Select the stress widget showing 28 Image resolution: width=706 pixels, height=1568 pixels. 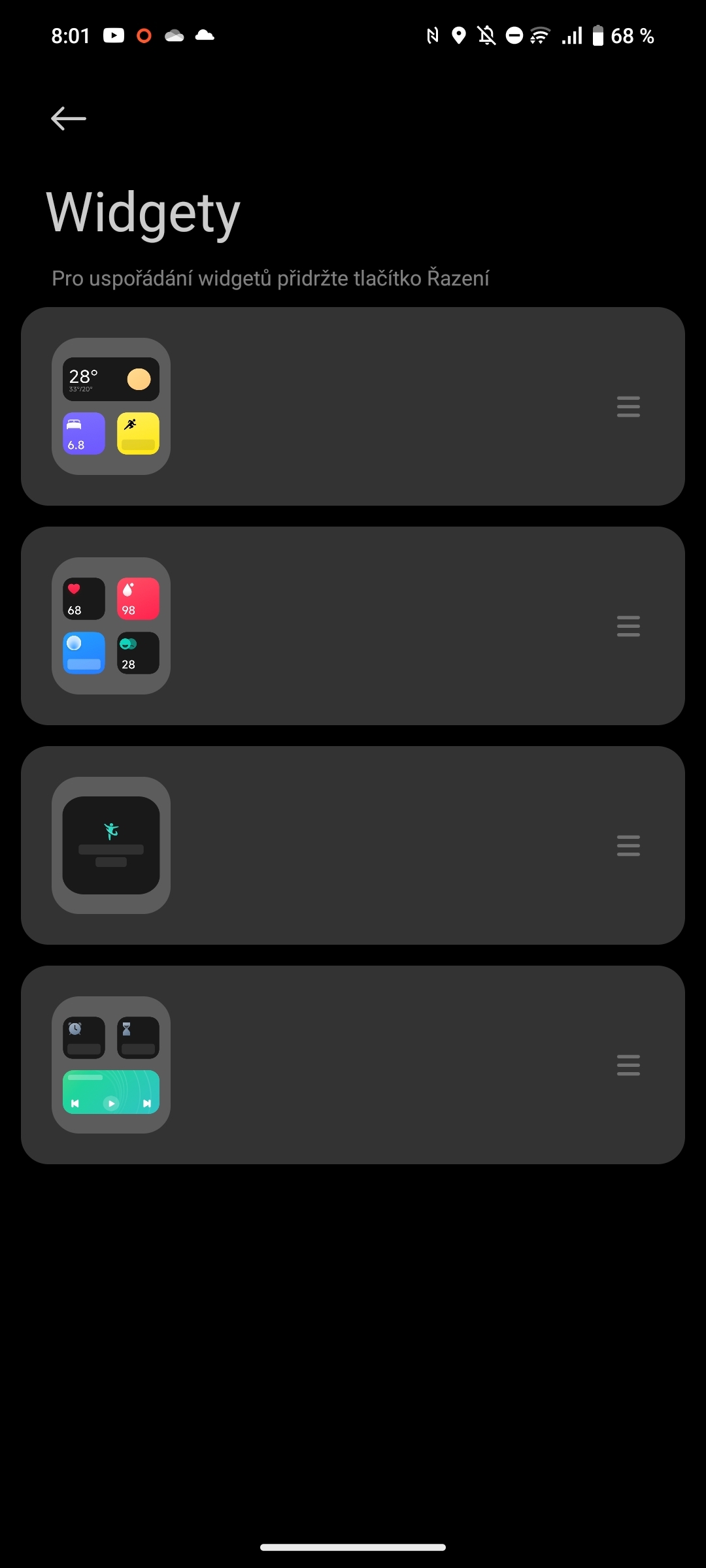138,653
